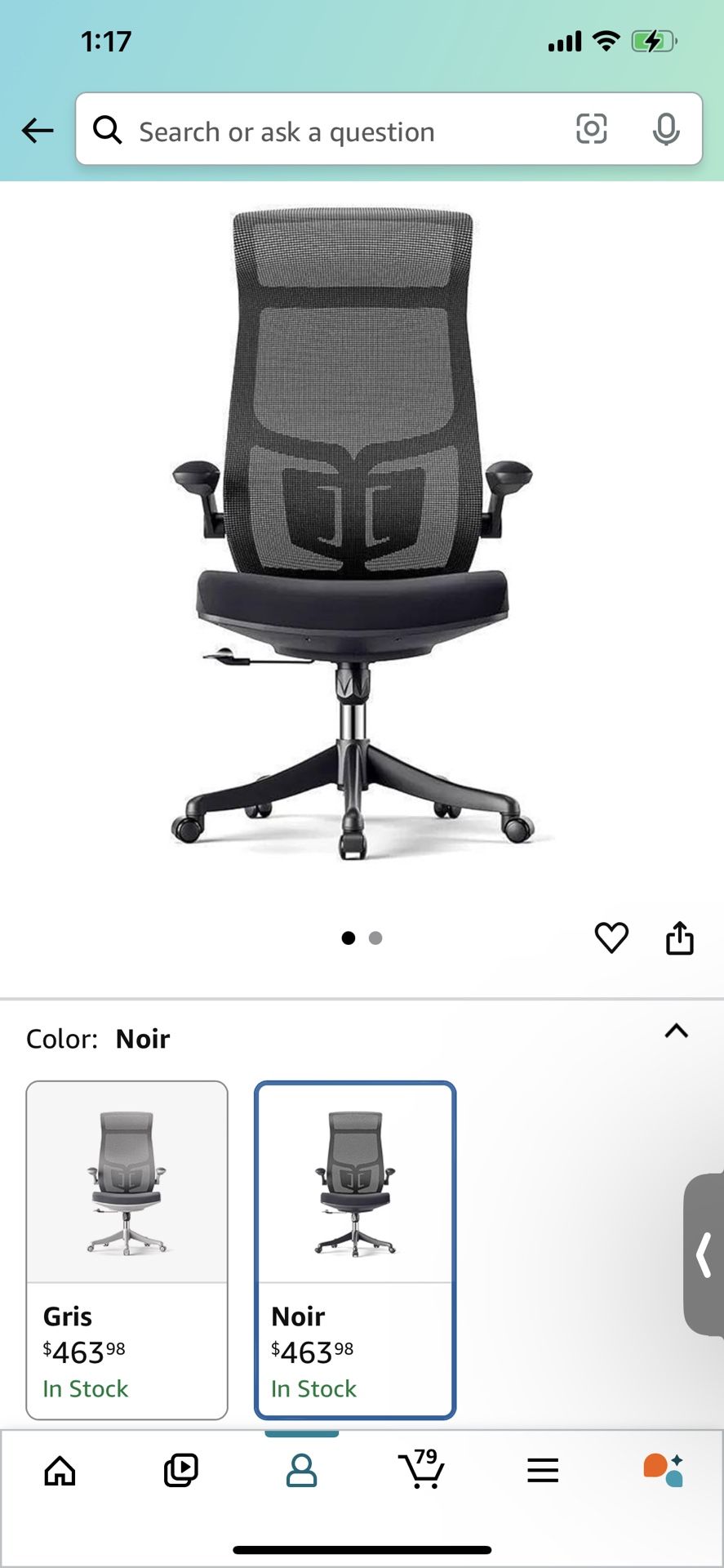
Task: Select the Gris color option
Action: (x=127, y=1249)
